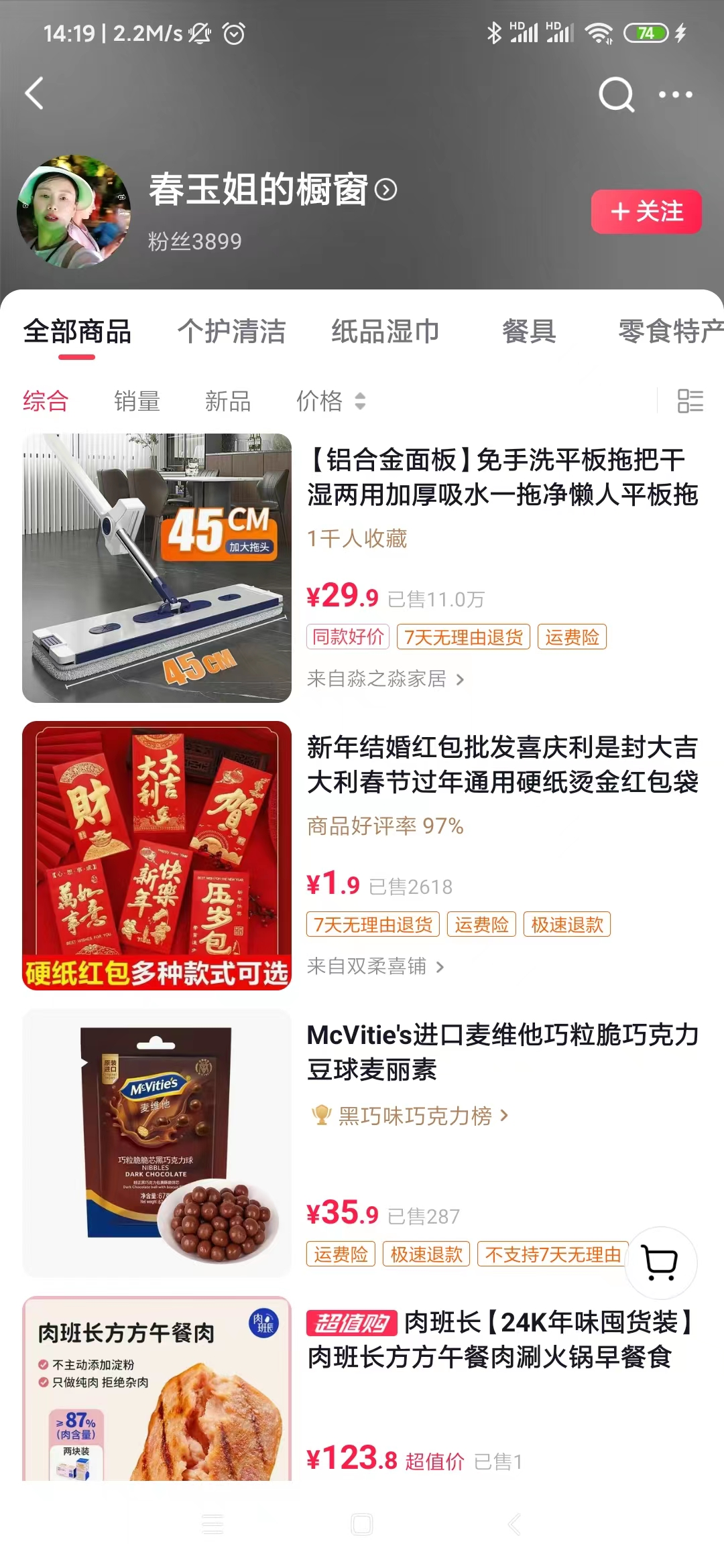The image size is (724, 1568).
Task: Follow 春玉姐的橱窗 with the 关注 button
Action: [x=646, y=212]
